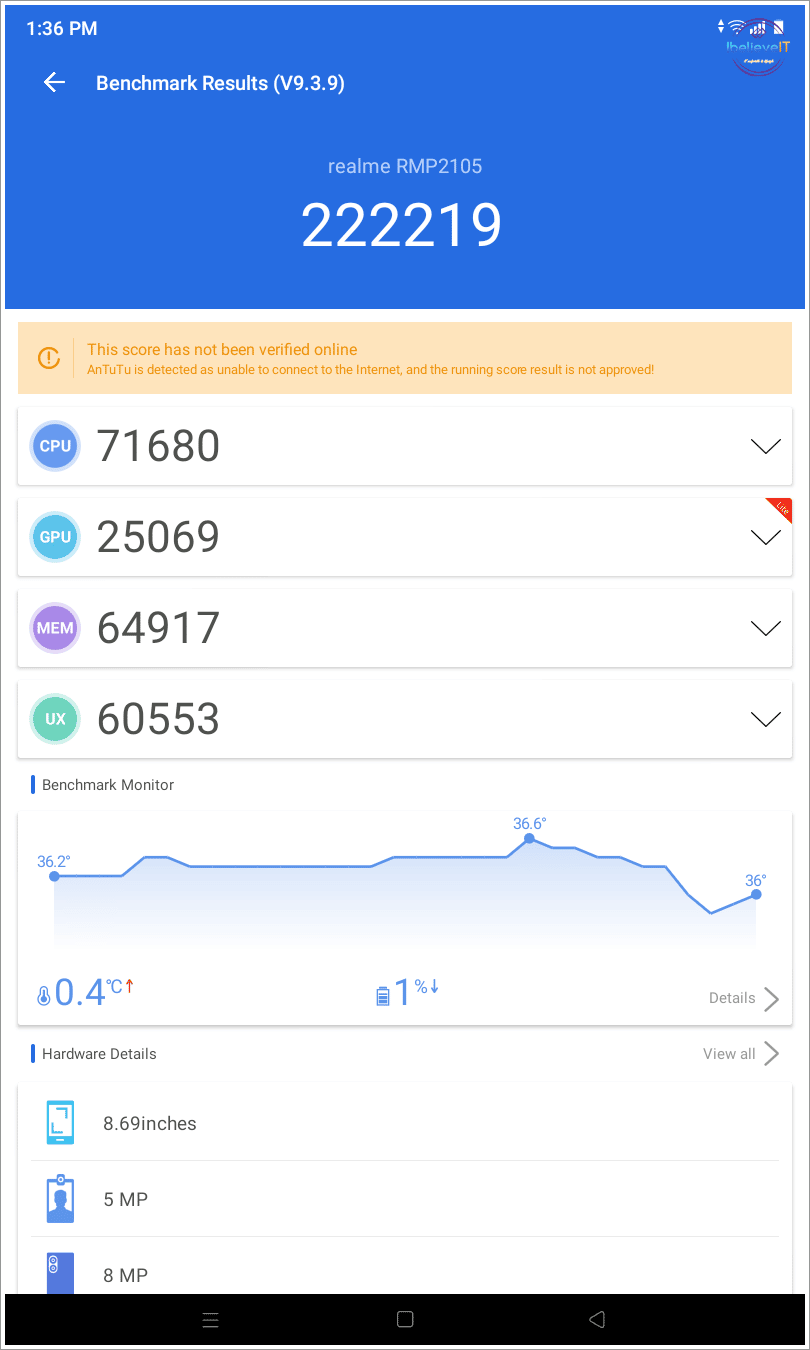Expand the GPU score breakdown
Viewport: 810px width, 1350px height.
click(765, 538)
